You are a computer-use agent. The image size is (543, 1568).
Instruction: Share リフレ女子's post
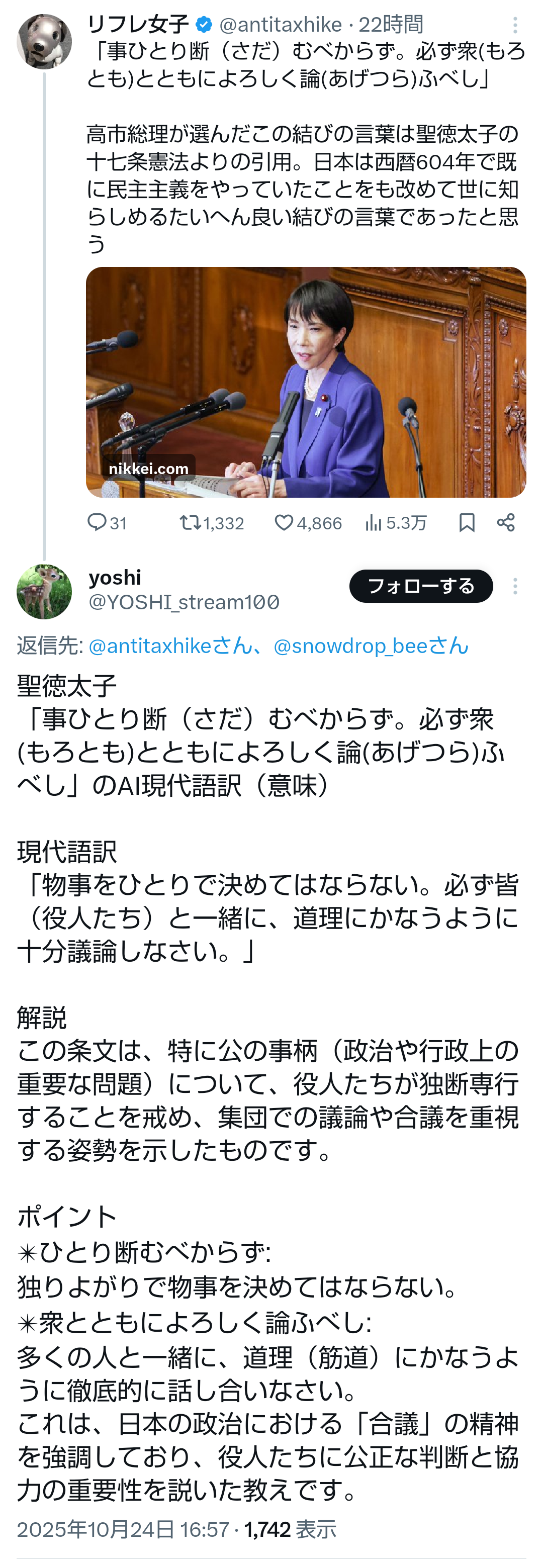(x=506, y=522)
